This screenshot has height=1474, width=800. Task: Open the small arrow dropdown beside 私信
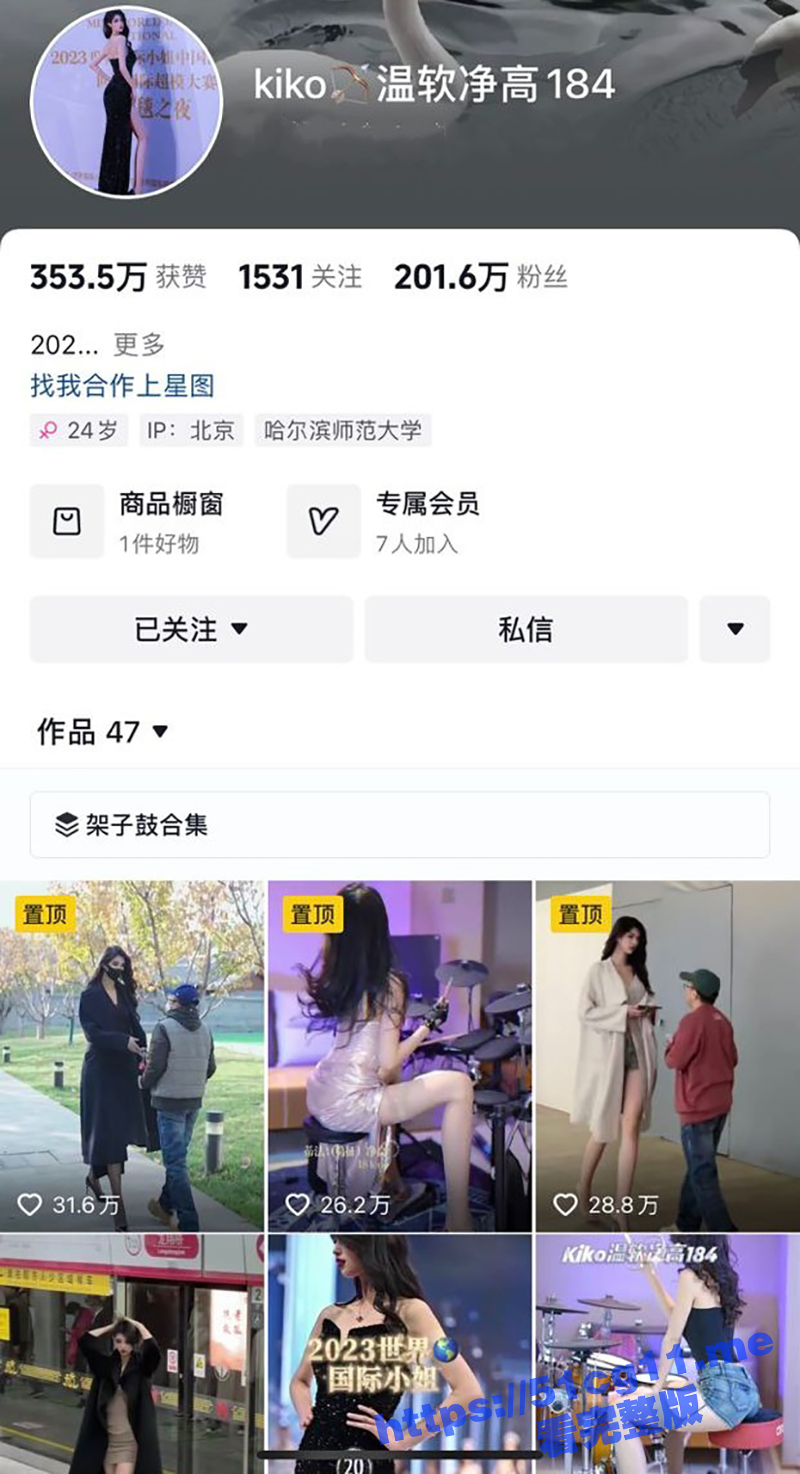[736, 629]
